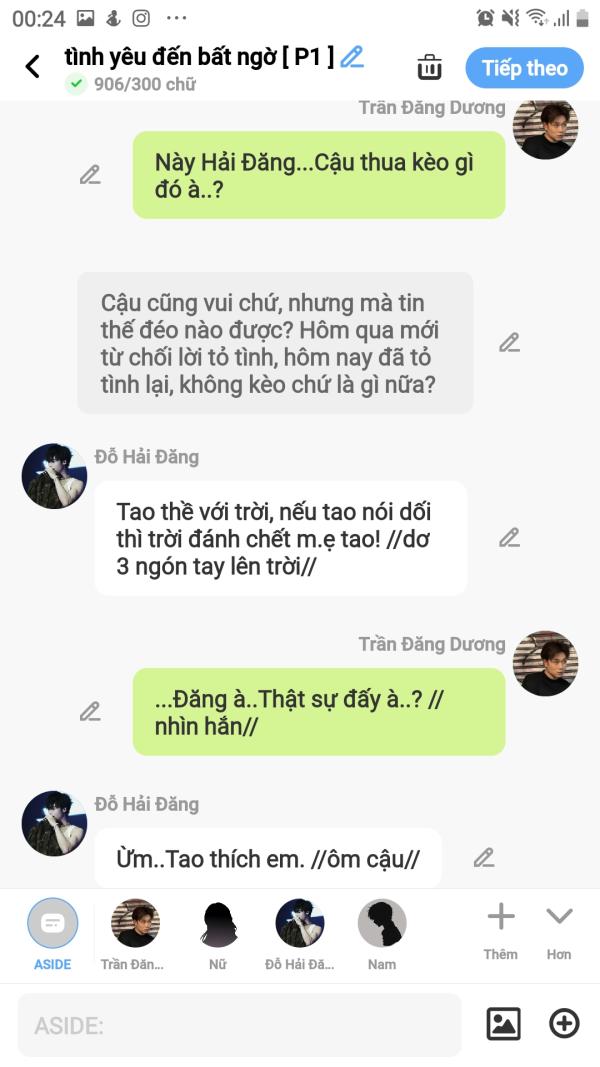The width and height of the screenshot is (600, 1067).
Task: Edit the message 'Này Hải Đăng...Cậu thua kèo'
Action: coord(90,175)
